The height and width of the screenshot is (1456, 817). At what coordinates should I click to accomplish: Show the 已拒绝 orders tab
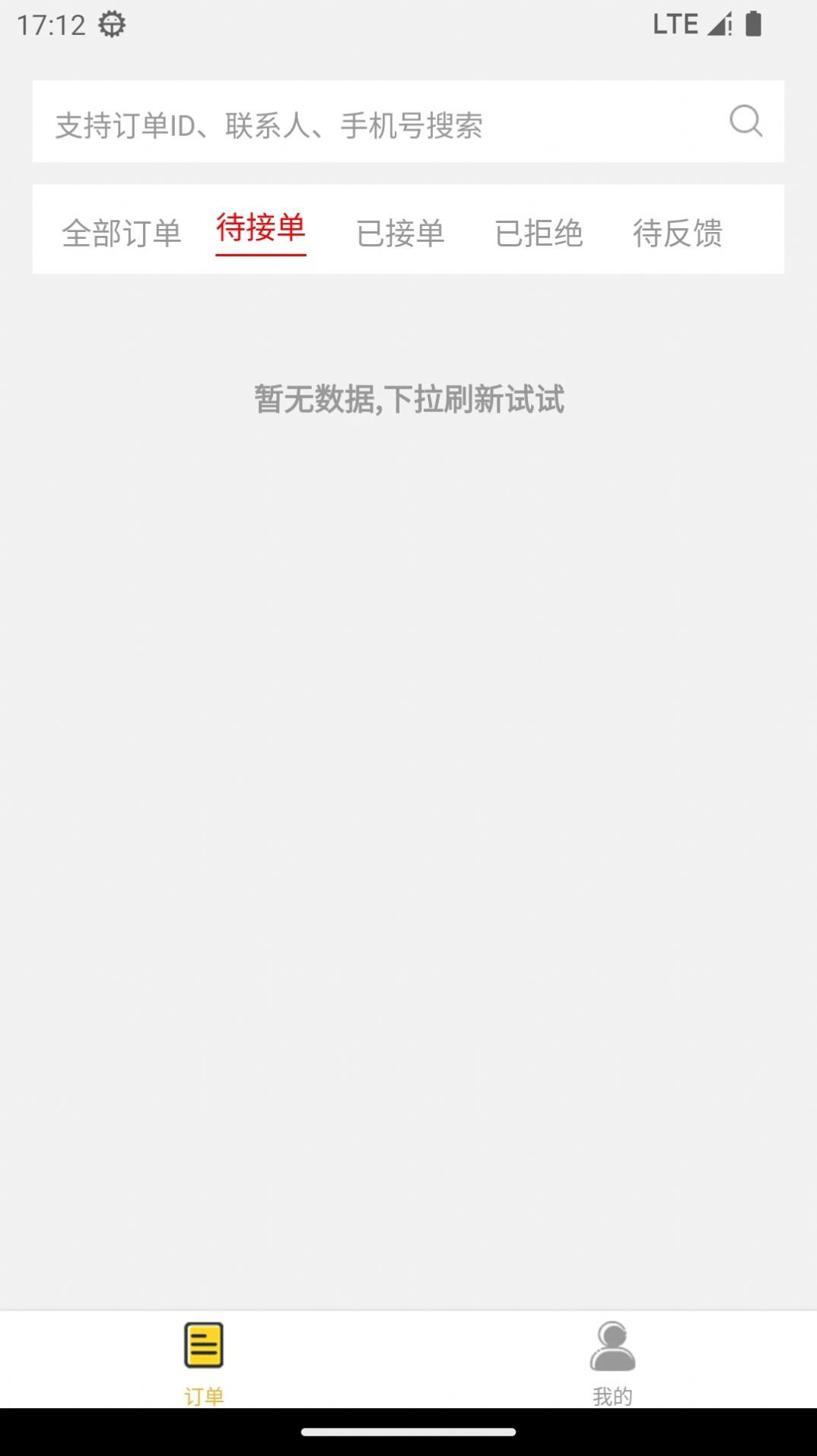[539, 233]
